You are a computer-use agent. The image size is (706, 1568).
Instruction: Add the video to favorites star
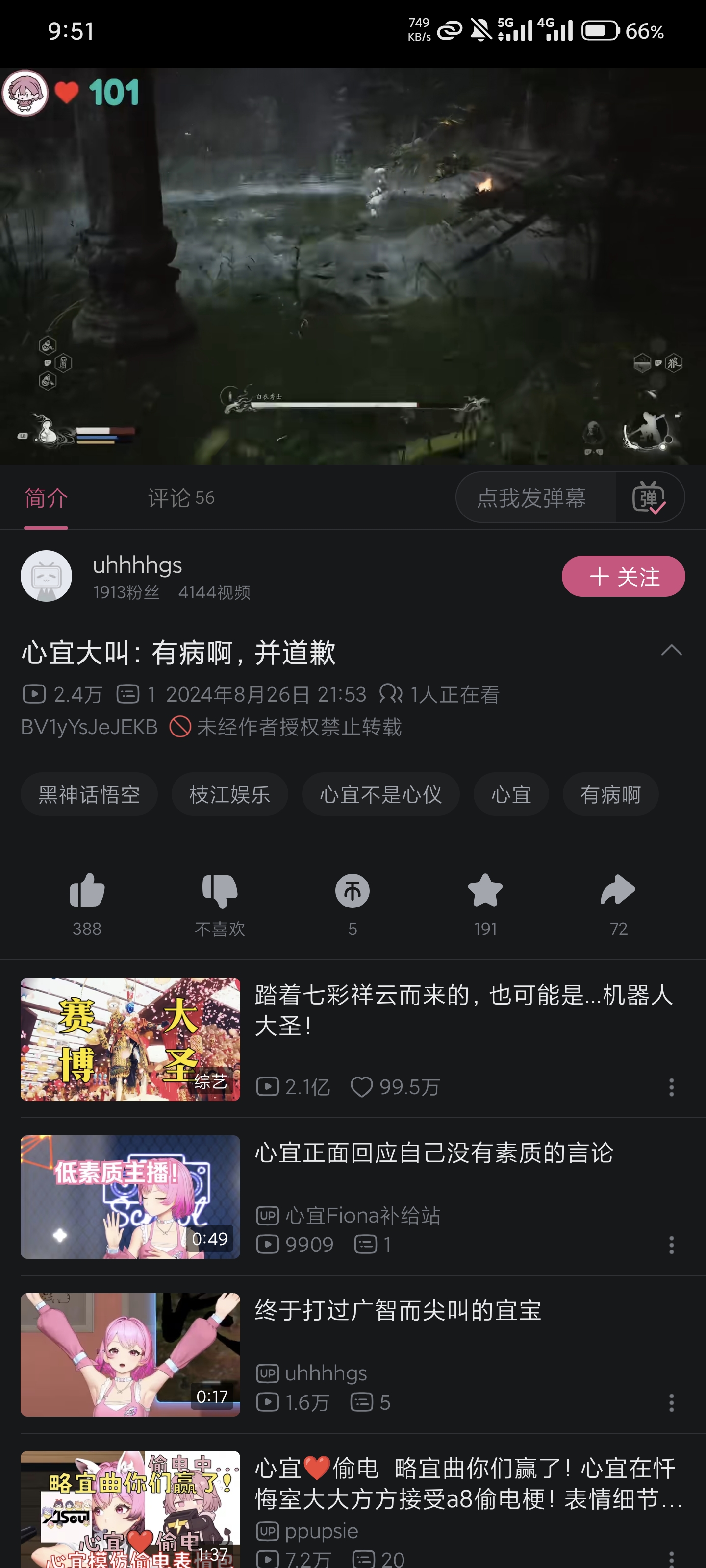(x=485, y=892)
